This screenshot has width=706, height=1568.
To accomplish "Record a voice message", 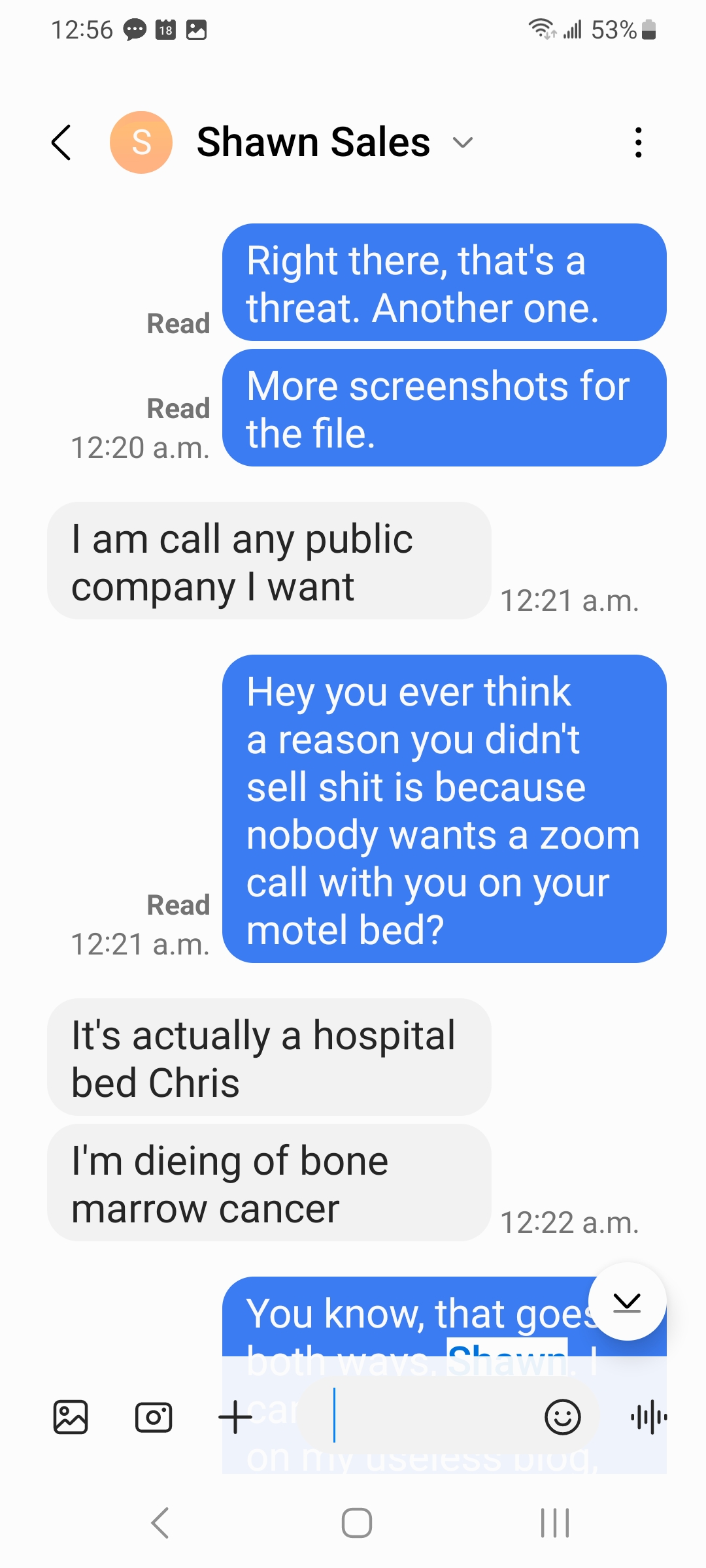I will coord(649,1417).
